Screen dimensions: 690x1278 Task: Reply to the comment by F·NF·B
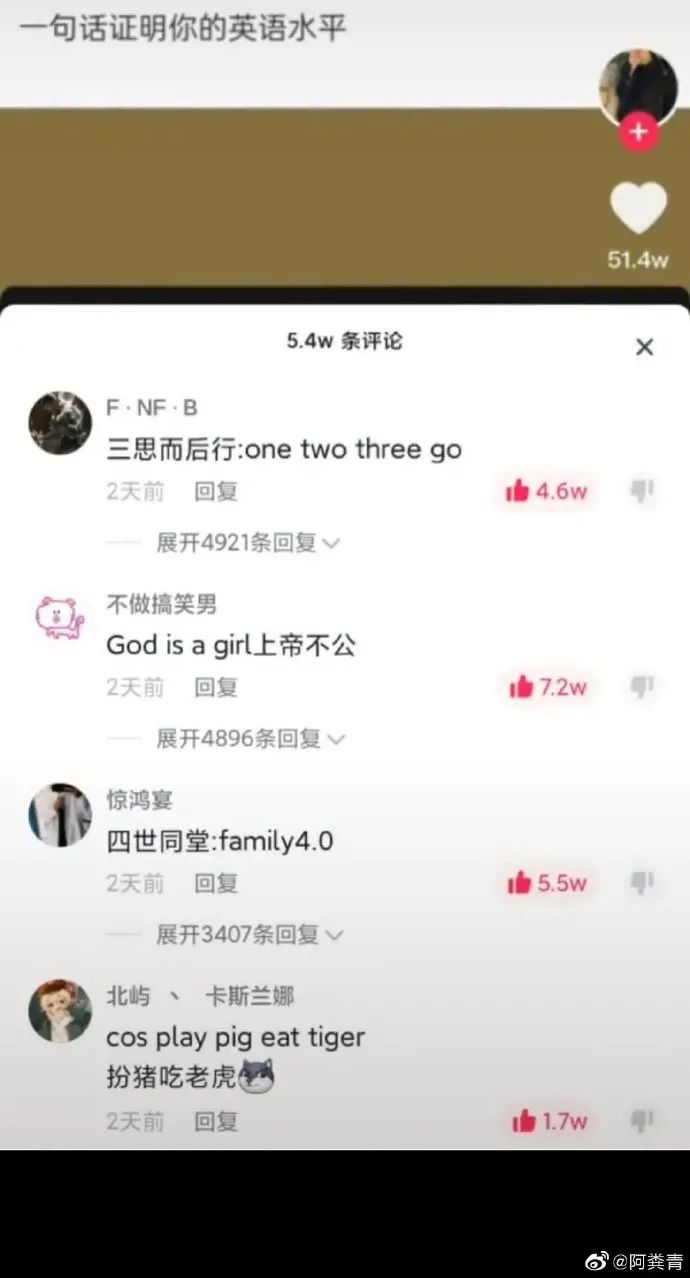point(216,491)
